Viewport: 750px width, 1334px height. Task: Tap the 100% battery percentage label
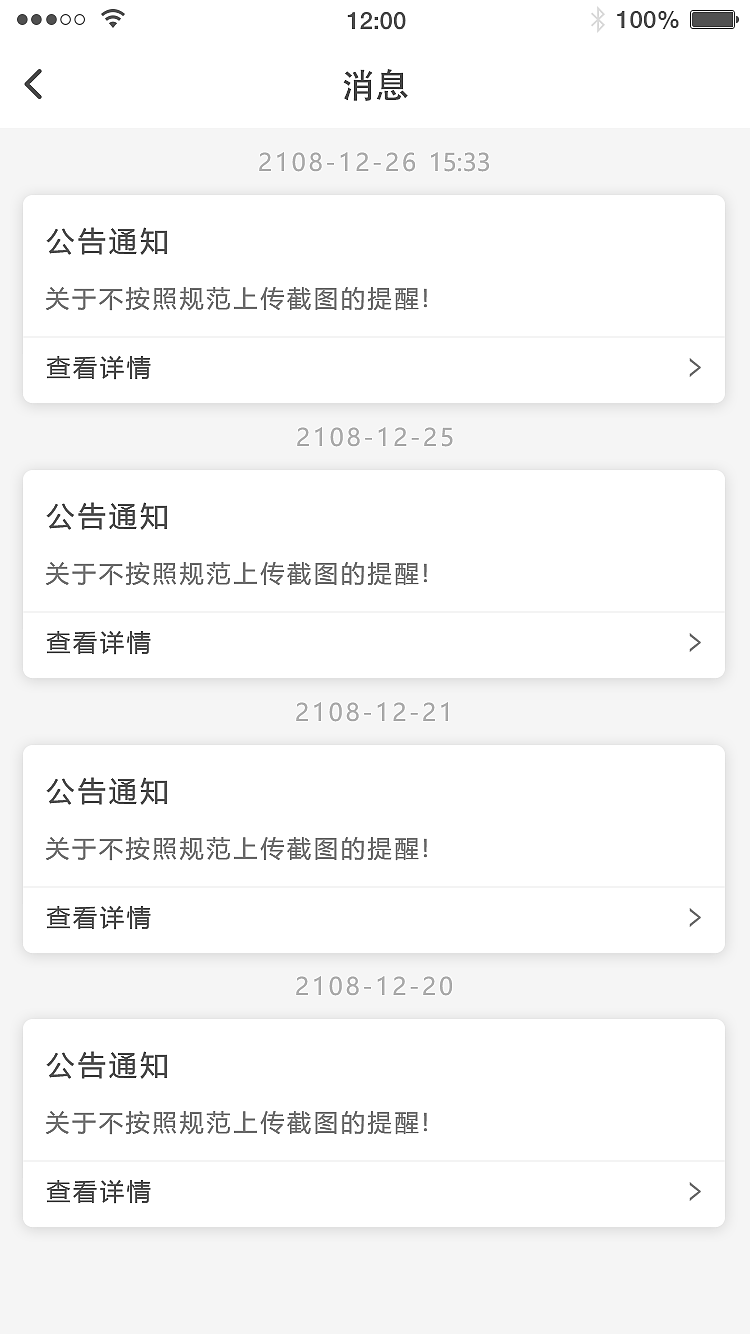point(646,18)
